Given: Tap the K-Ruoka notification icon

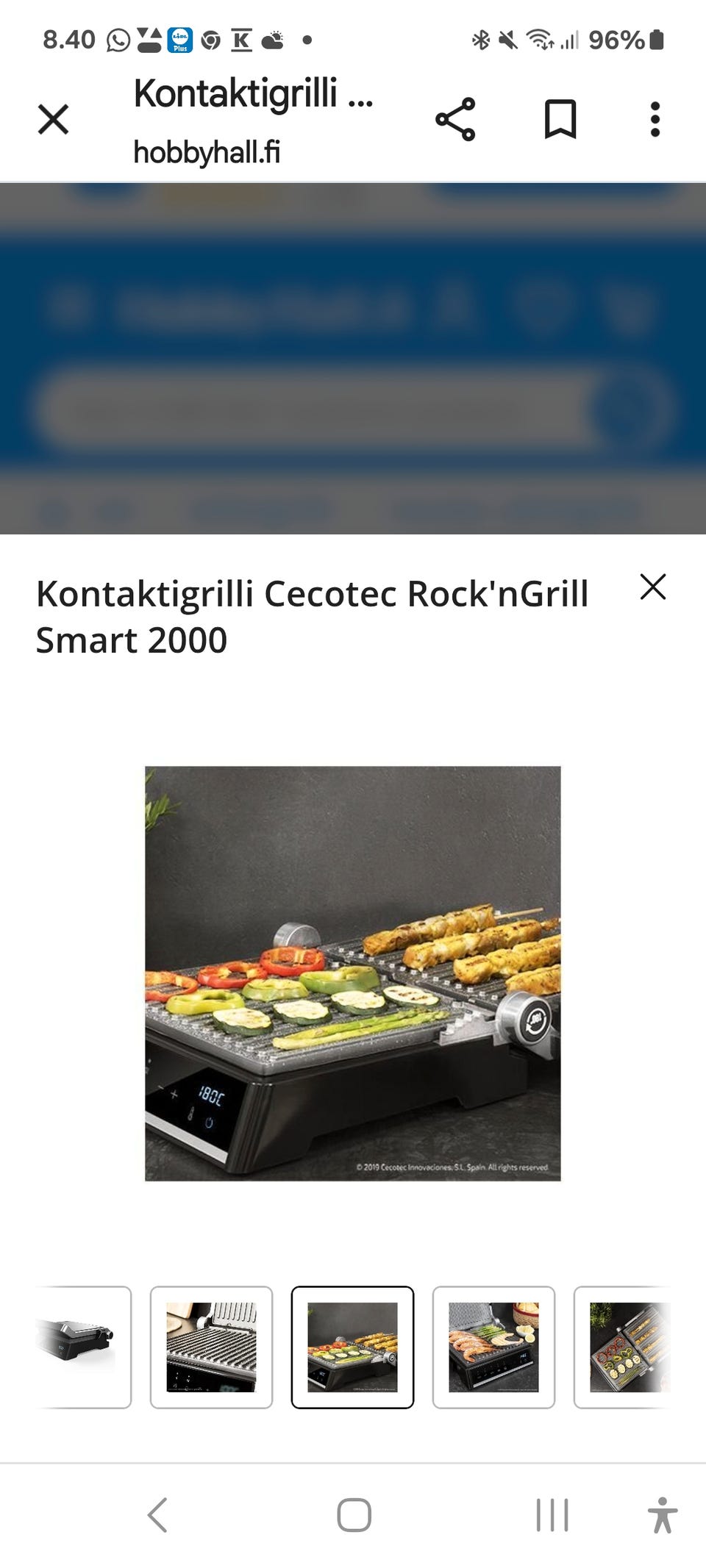Looking at the screenshot, I should pos(241,40).
